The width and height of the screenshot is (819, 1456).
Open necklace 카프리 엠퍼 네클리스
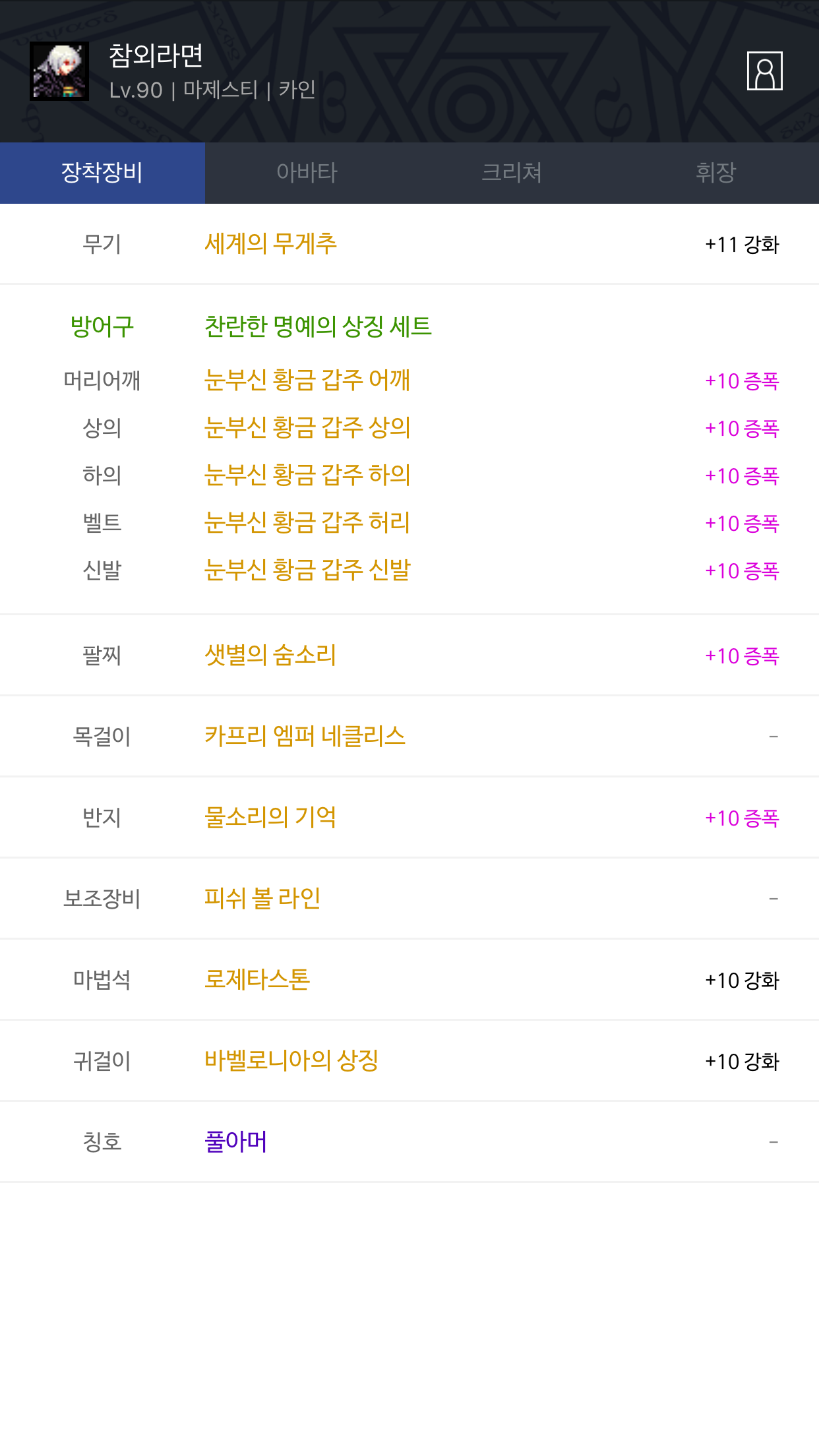305,737
